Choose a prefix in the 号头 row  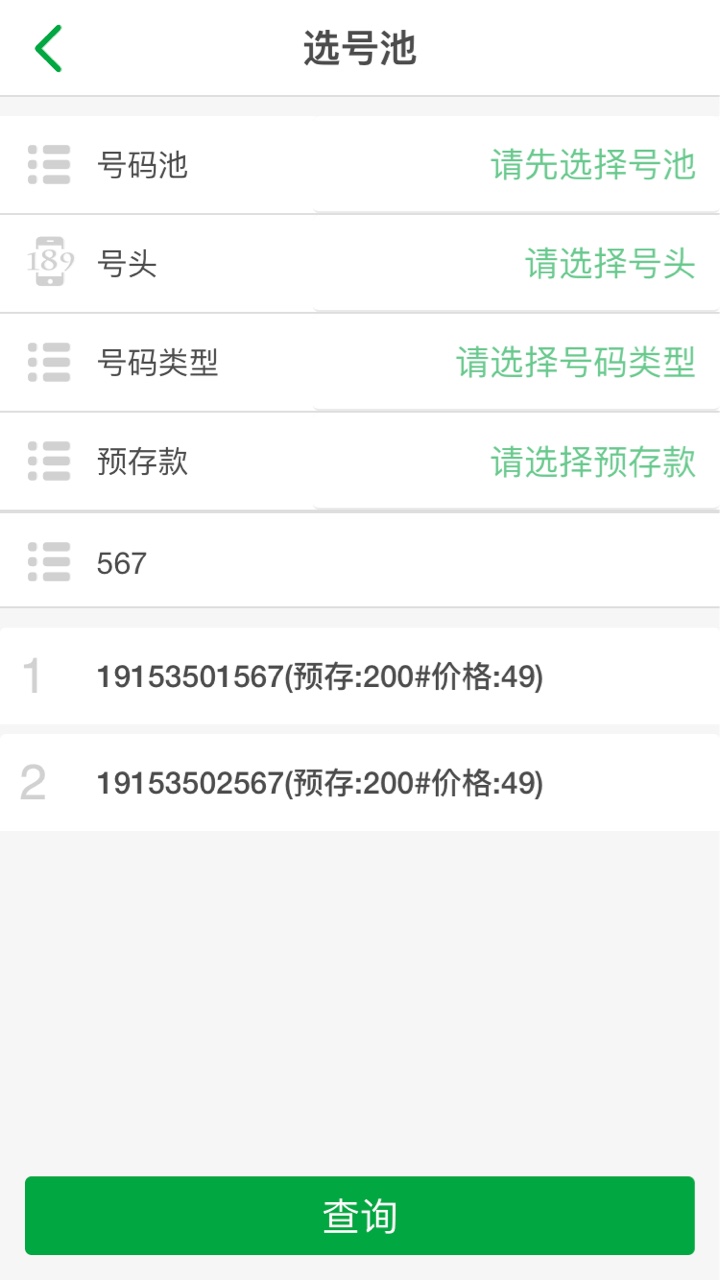click(360, 264)
